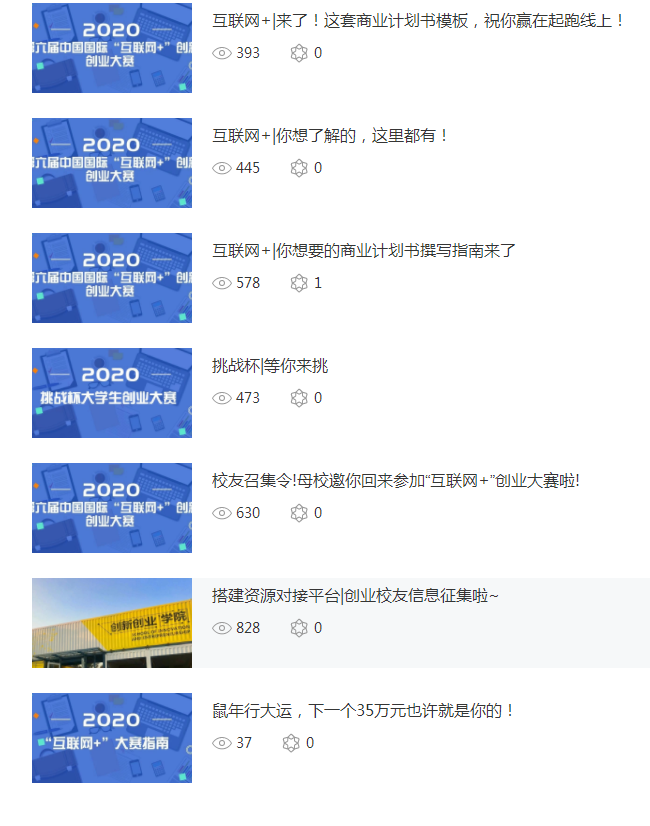The image size is (650, 826).
Task: Open the 校友召集令 article
Action: 396,480
